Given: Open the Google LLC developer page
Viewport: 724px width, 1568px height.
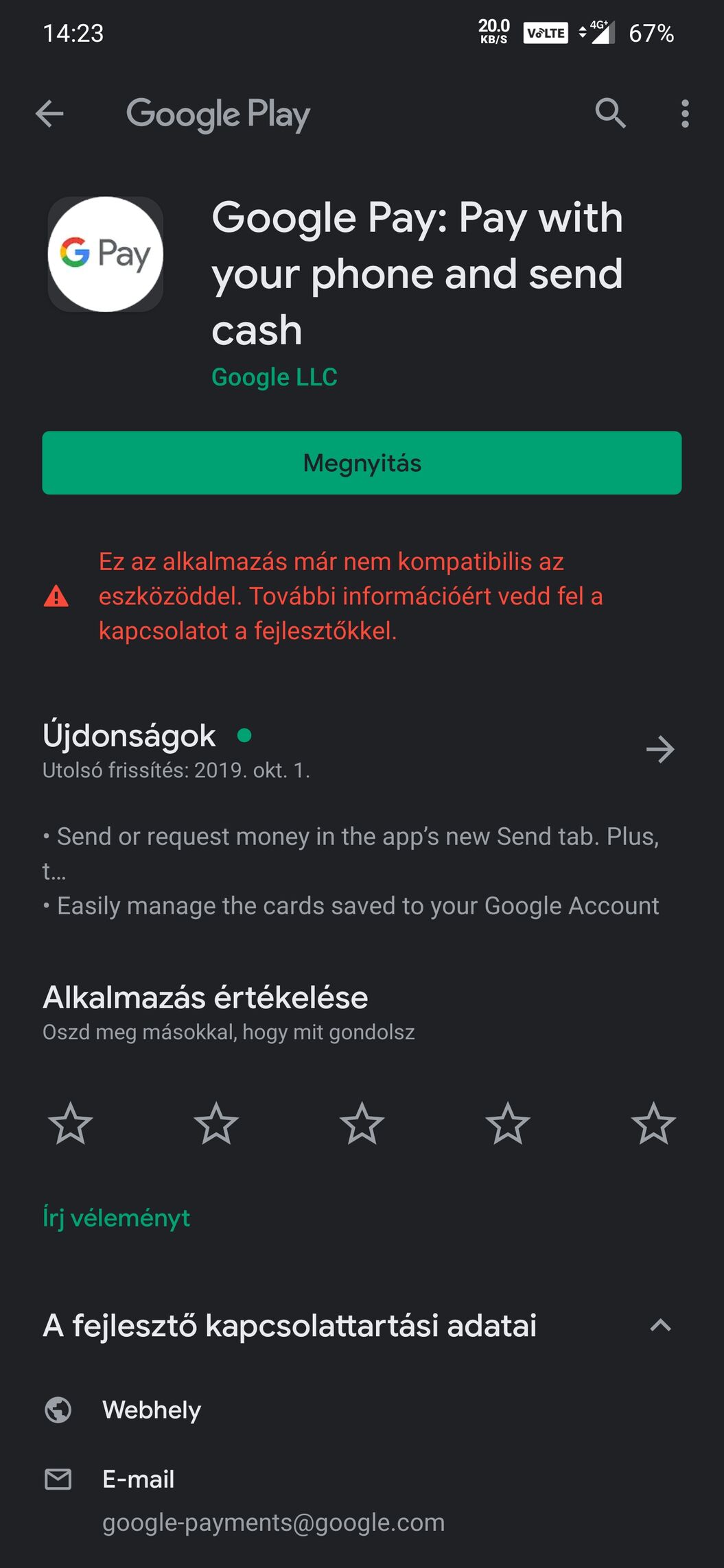Looking at the screenshot, I should pyautogui.click(x=274, y=377).
